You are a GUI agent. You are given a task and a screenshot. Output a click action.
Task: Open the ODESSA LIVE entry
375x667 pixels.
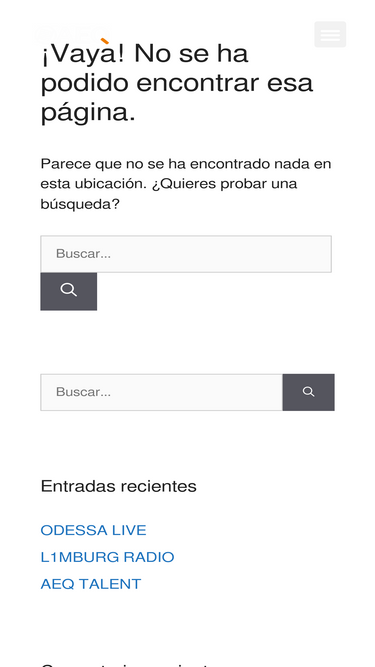coord(94,530)
